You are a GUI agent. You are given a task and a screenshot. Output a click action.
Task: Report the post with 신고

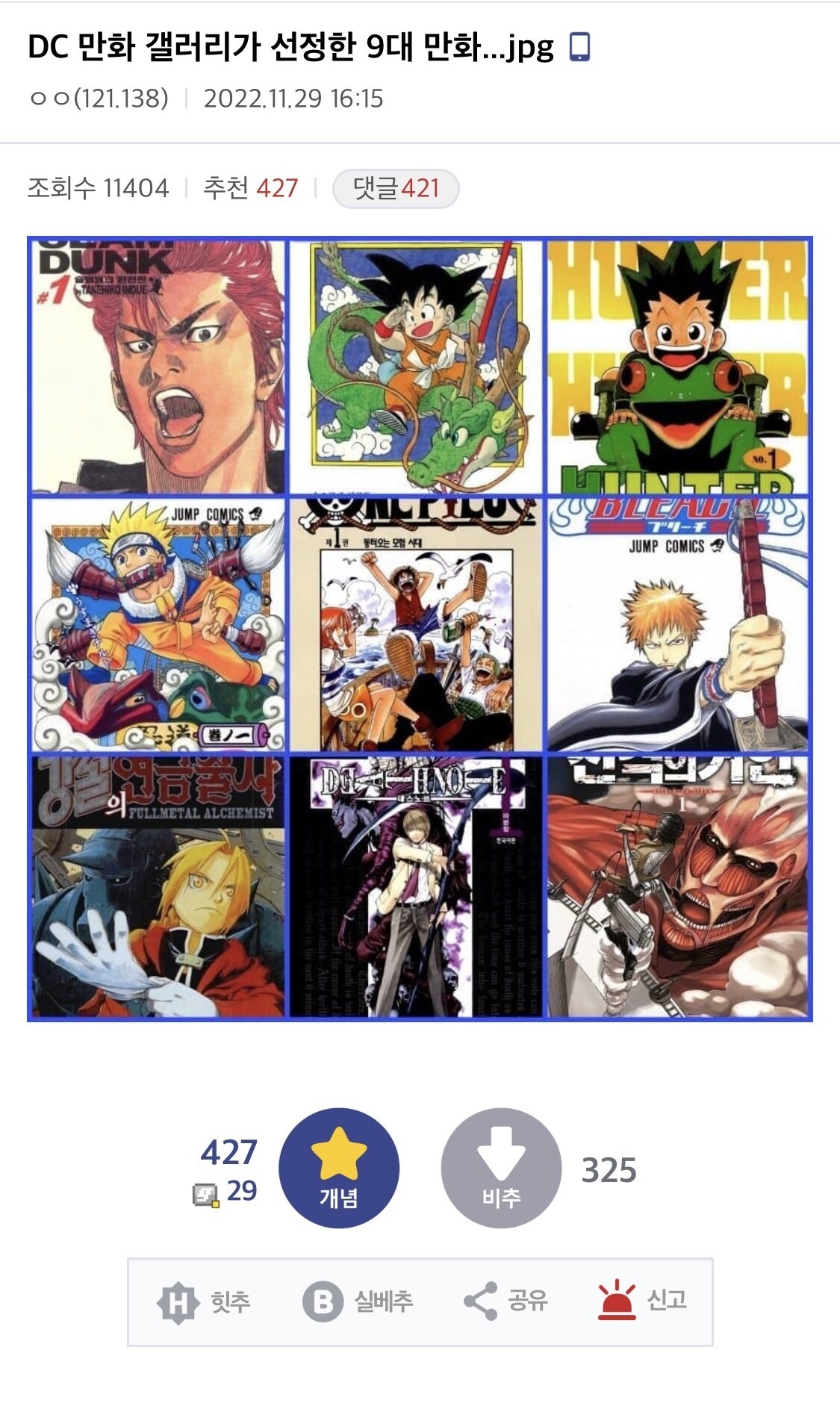click(642, 1301)
